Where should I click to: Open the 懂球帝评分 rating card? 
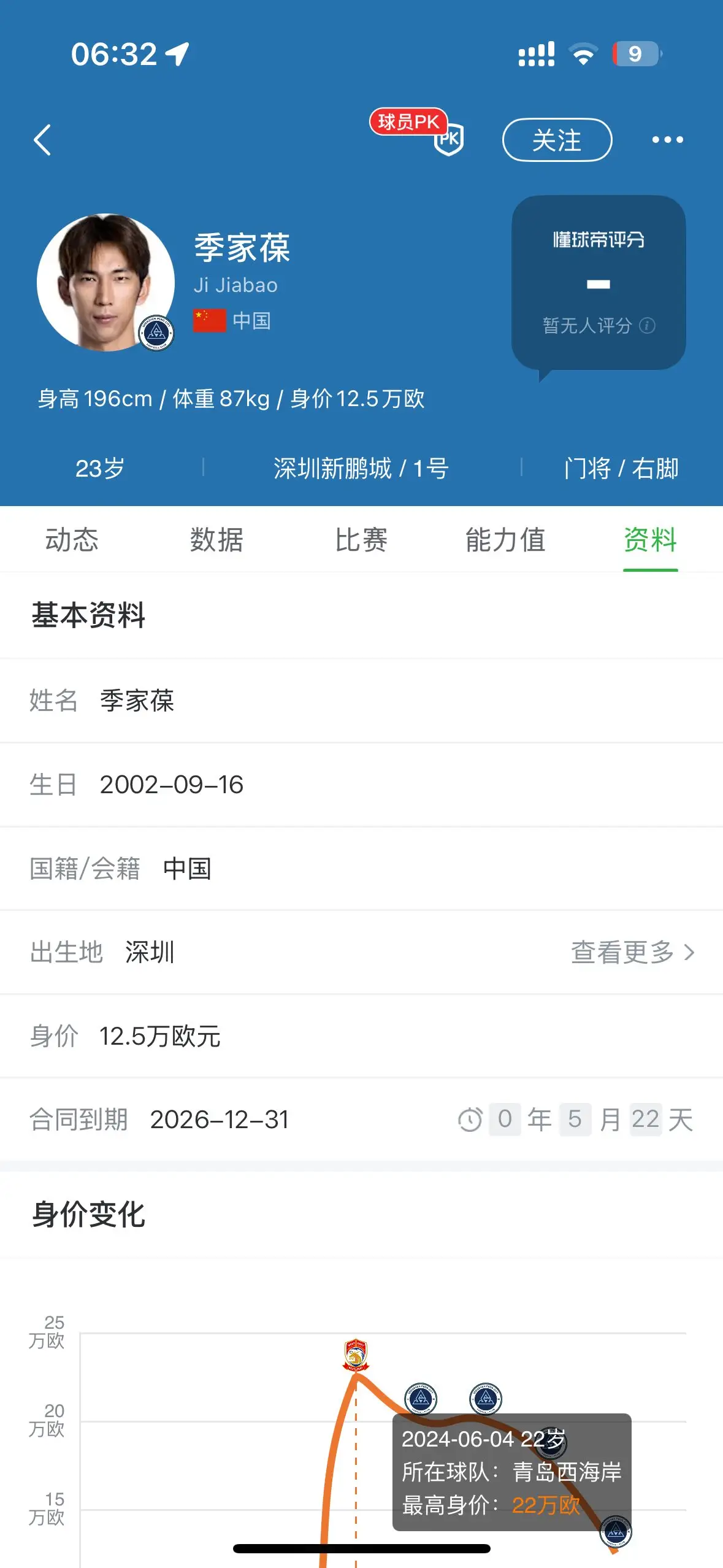click(x=599, y=283)
